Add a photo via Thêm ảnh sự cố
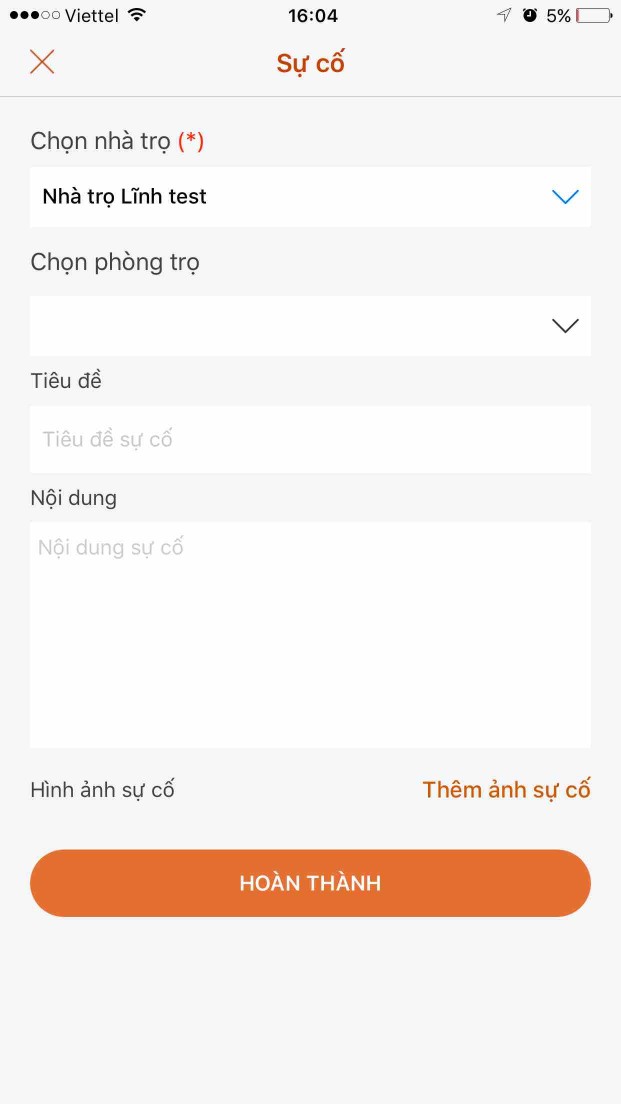Image resolution: width=621 pixels, height=1104 pixels. click(x=506, y=789)
